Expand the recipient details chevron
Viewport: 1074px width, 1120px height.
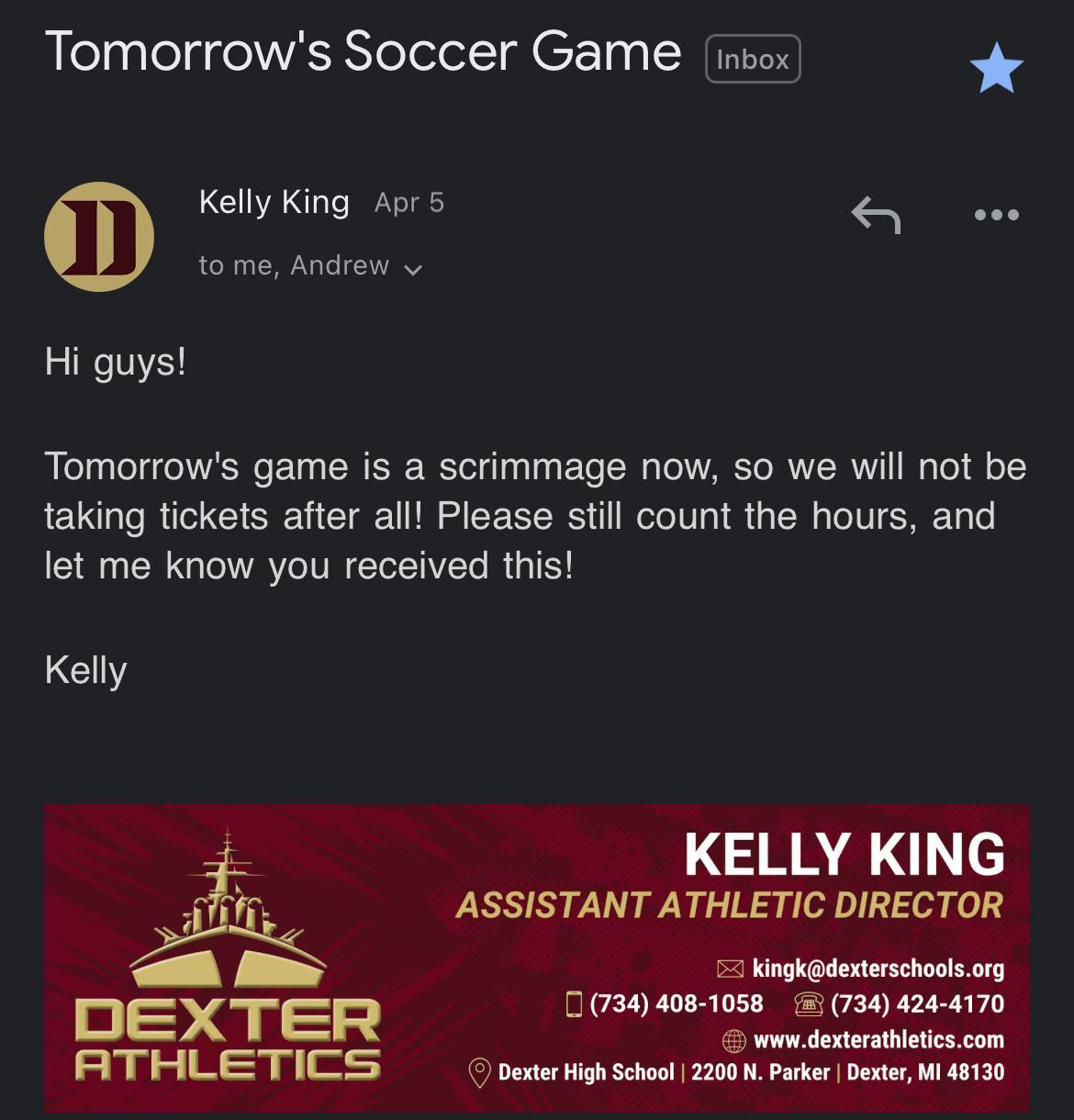pyautogui.click(x=413, y=269)
